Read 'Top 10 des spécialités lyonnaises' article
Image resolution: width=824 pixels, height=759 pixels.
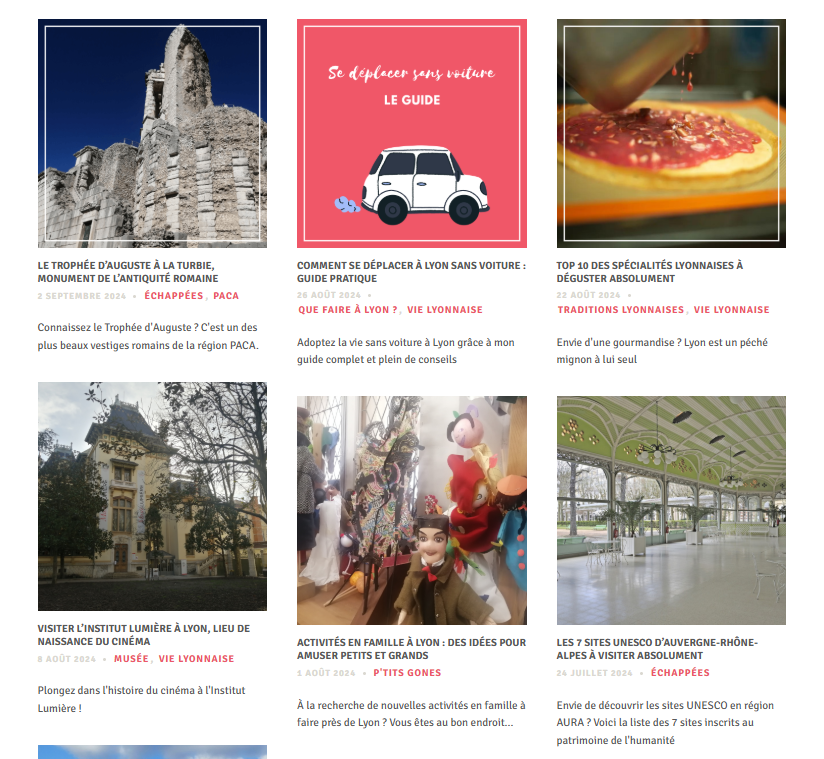649,272
